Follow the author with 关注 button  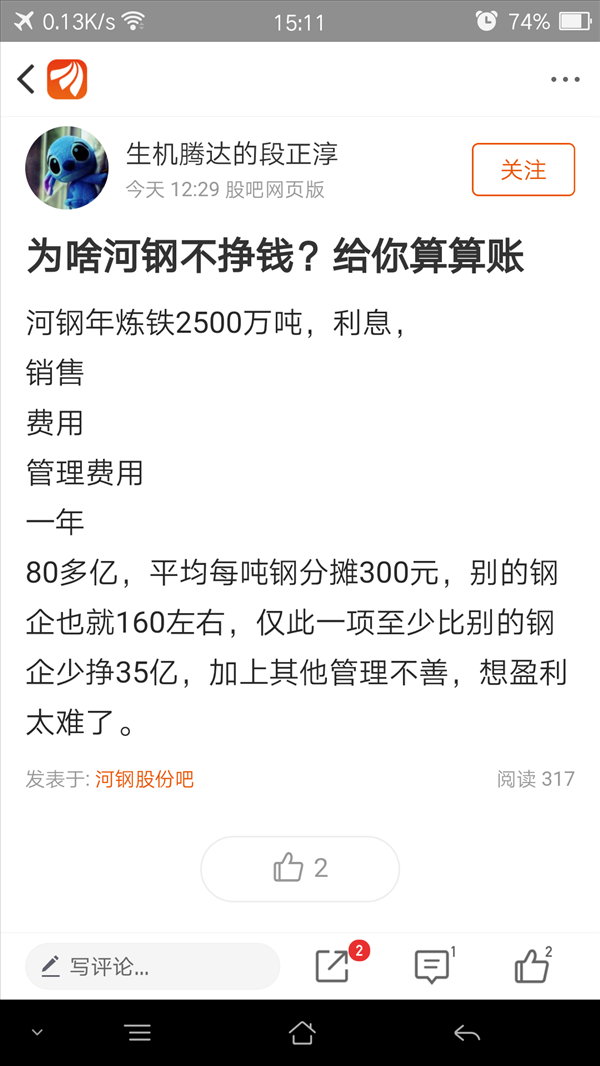click(523, 169)
